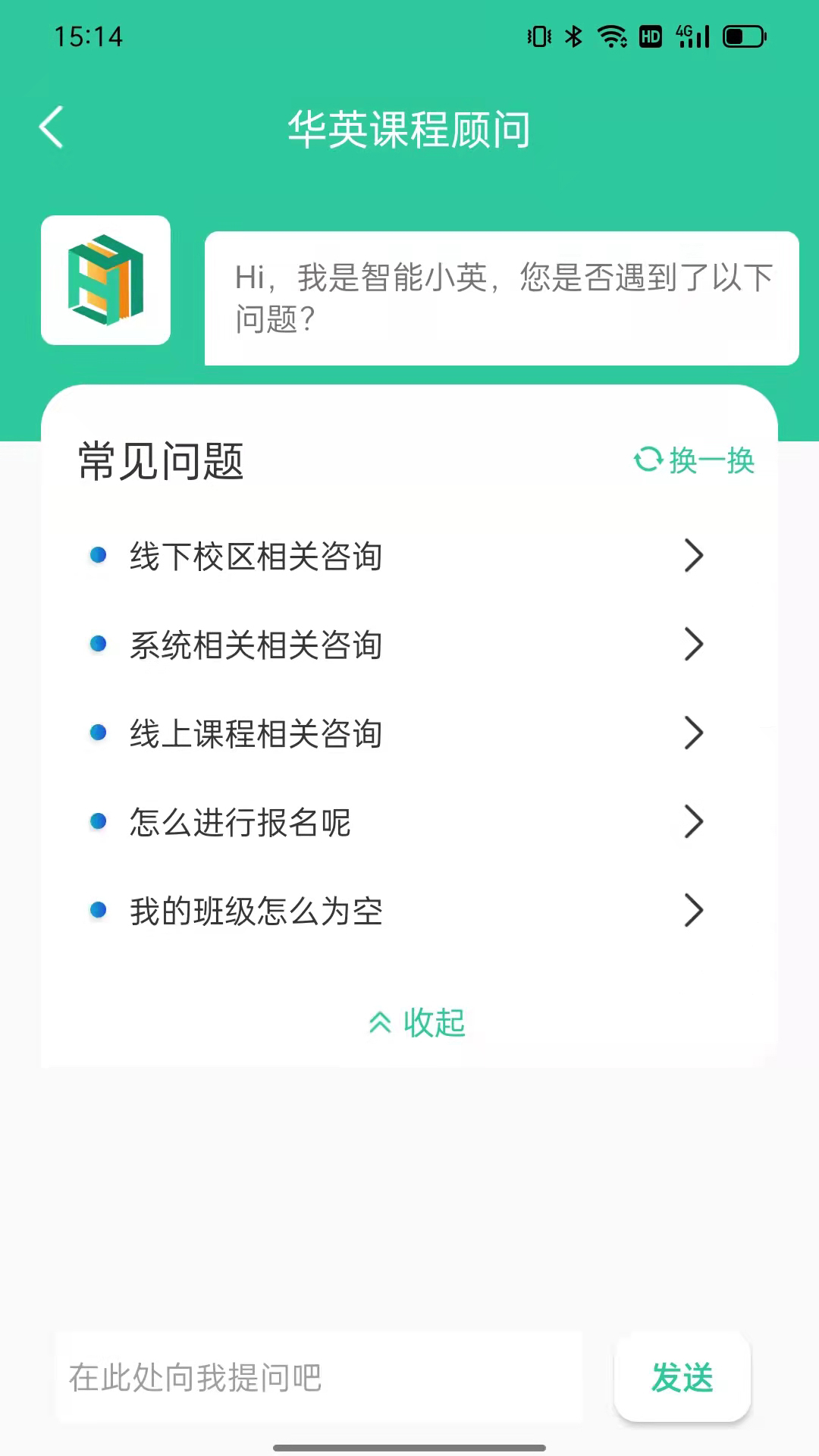Viewport: 819px width, 1456px height.
Task: Click the 华英 app logo avatar
Action: (x=105, y=279)
